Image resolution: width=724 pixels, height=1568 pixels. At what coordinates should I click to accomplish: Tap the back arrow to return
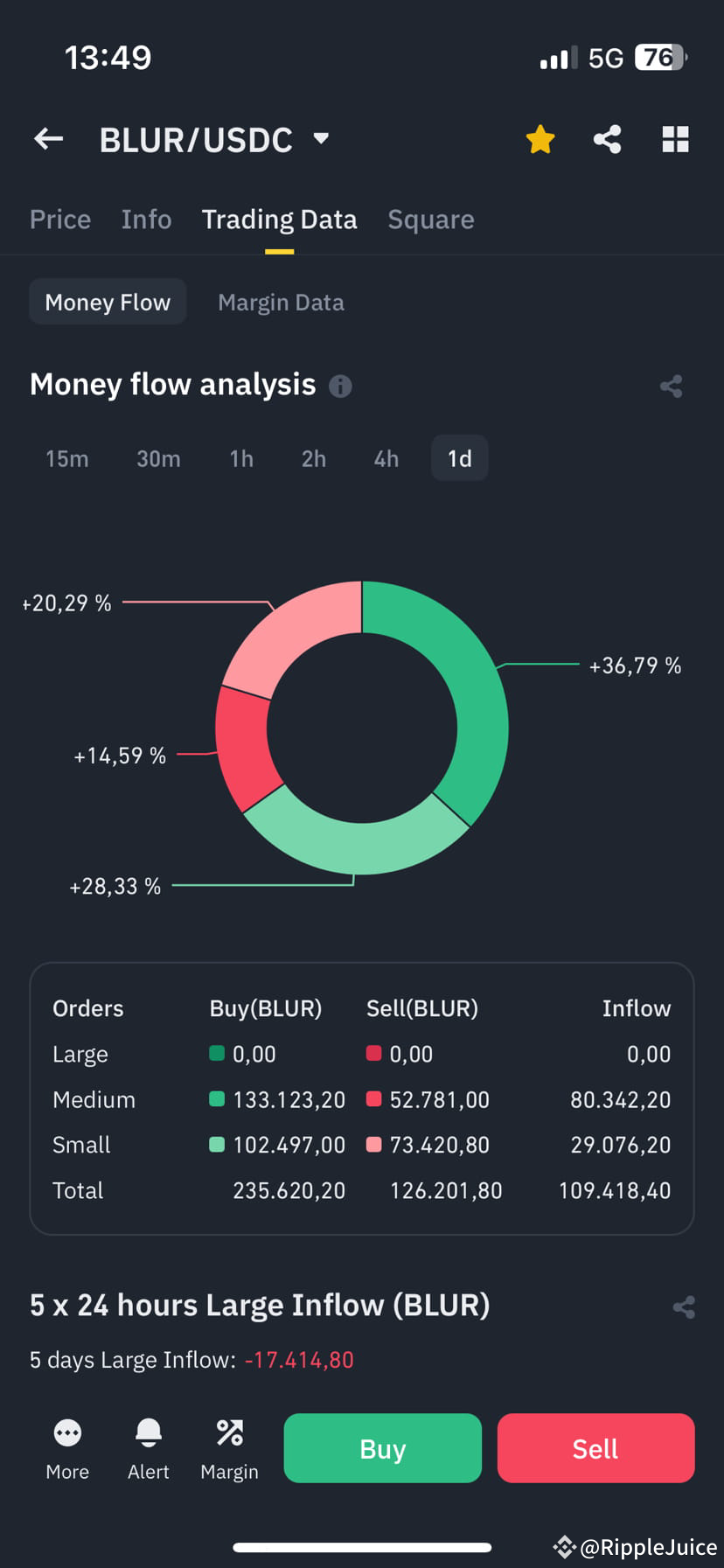48,138
